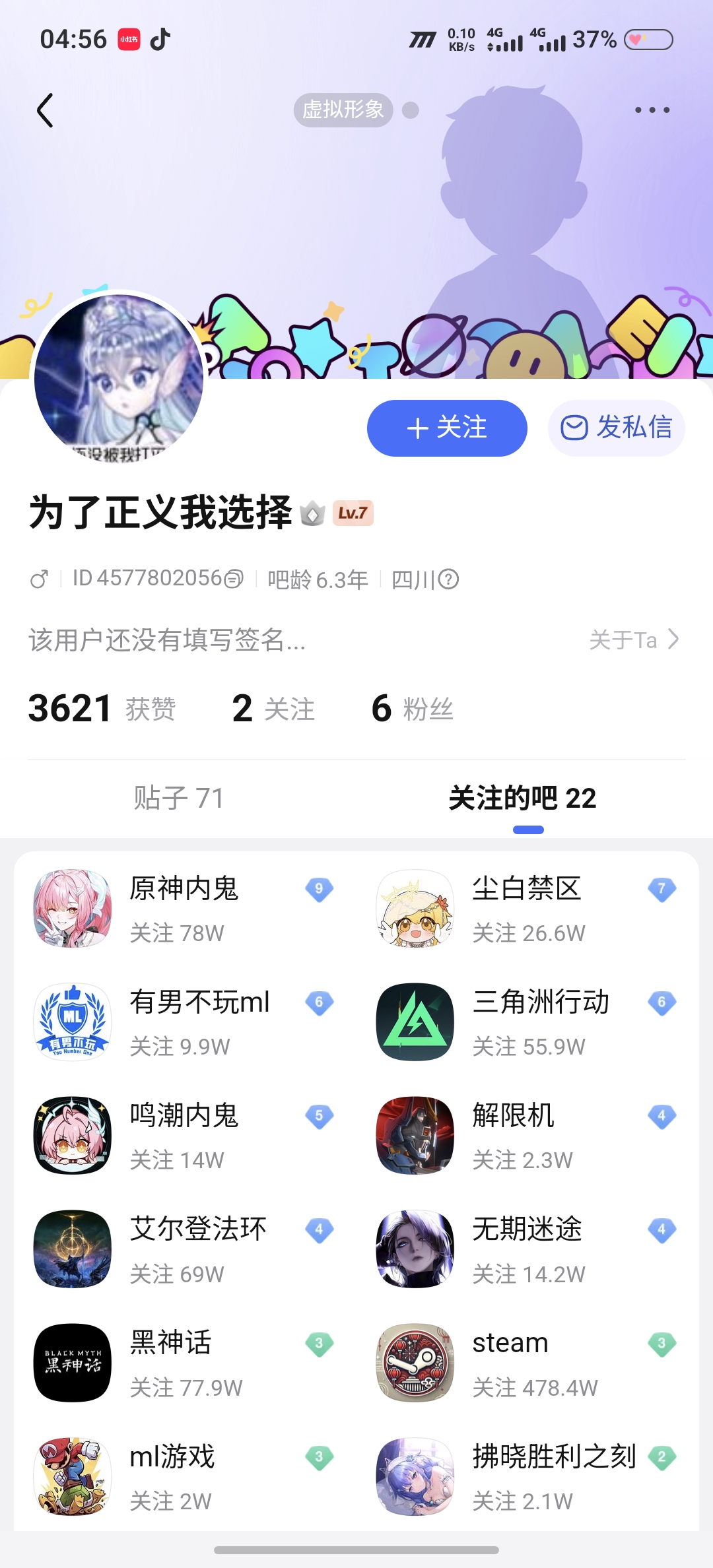Send a private message via 发私信
Image resolution: width=713 pixels, height=1568 pixels.
click(616, 428)
